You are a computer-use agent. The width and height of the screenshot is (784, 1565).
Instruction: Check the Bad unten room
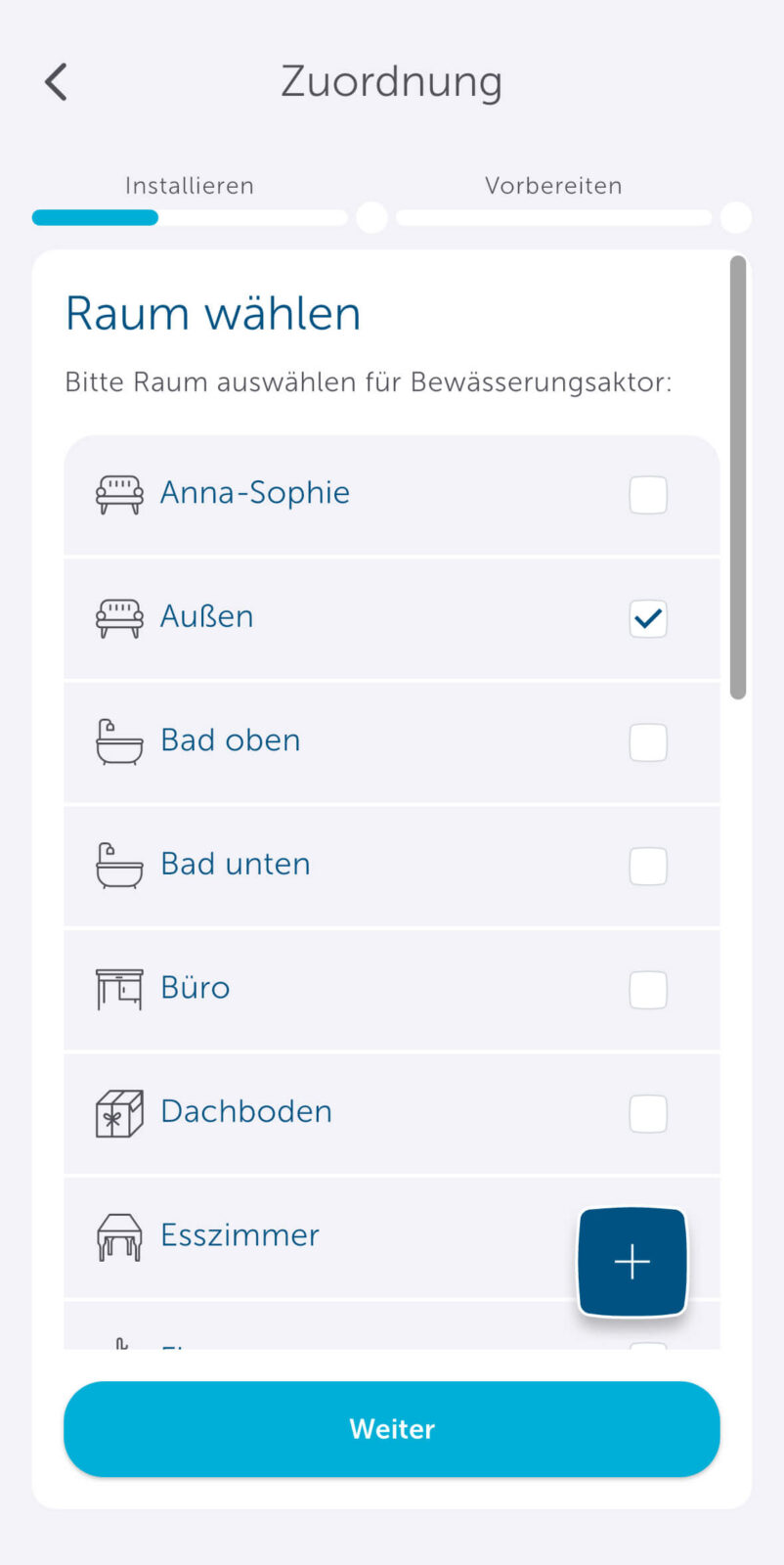647,866
